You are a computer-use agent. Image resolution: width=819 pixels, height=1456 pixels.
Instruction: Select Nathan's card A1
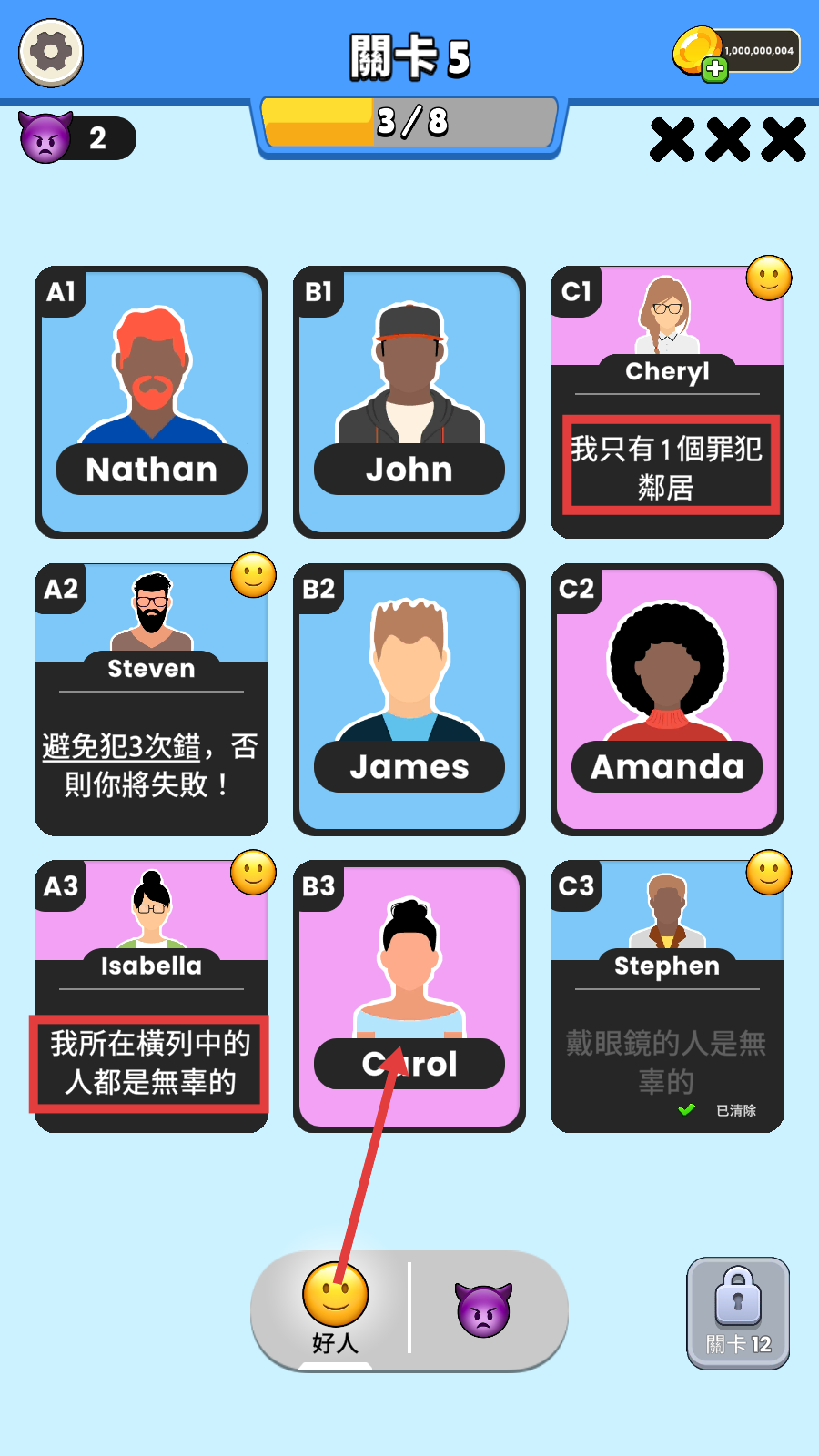click(151, 401)
